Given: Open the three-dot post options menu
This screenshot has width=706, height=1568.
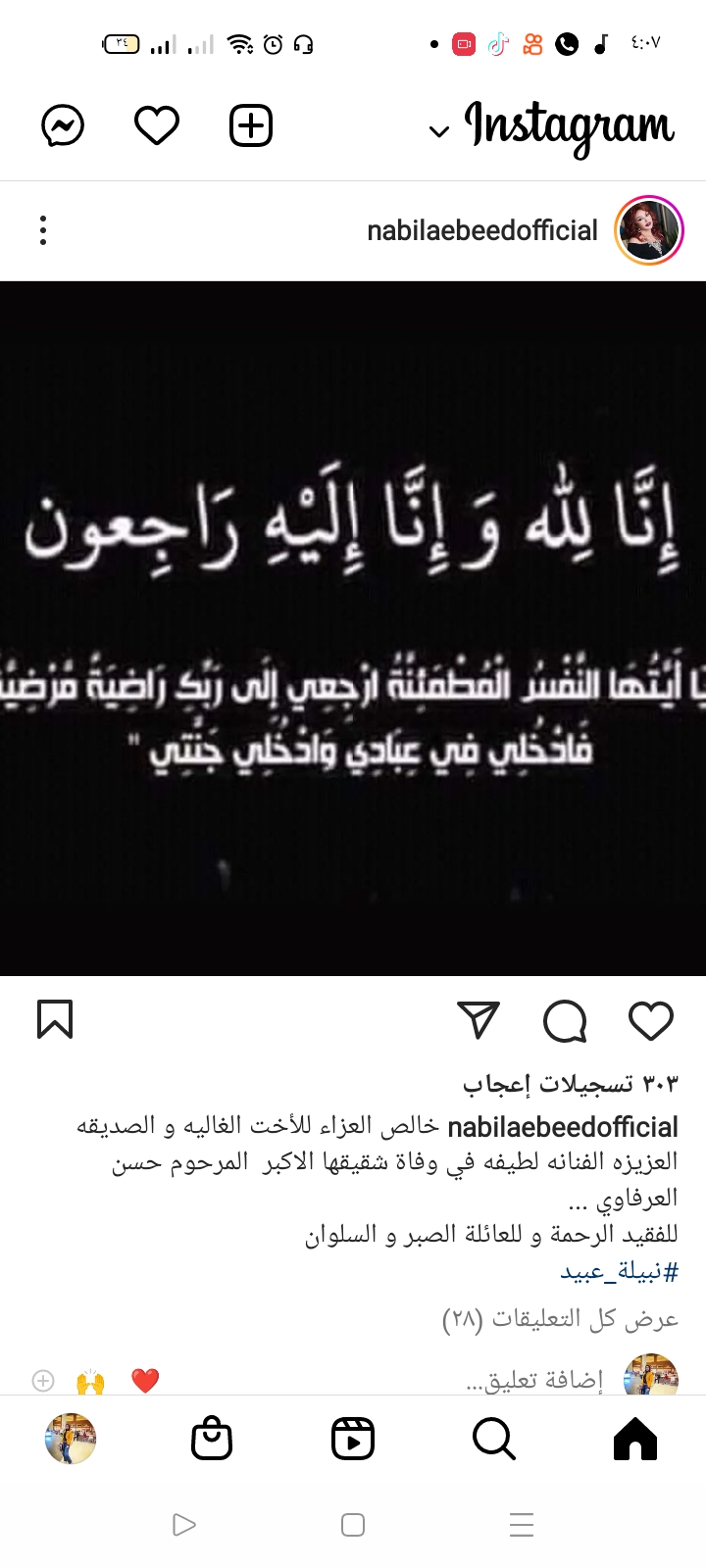Looking at the screenshot, I should (43, 231).
